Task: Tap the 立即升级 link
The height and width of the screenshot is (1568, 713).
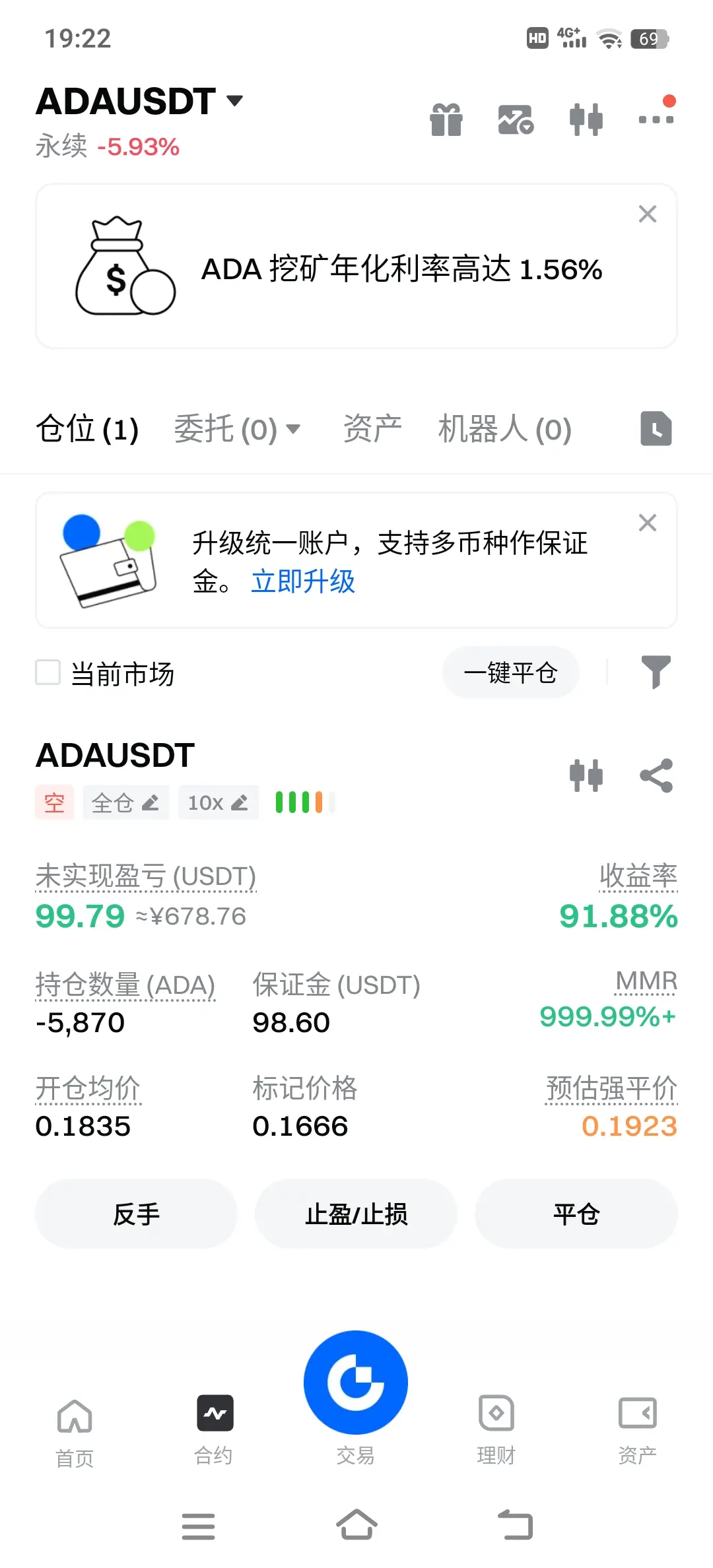Action: click(x=303, y=581)
